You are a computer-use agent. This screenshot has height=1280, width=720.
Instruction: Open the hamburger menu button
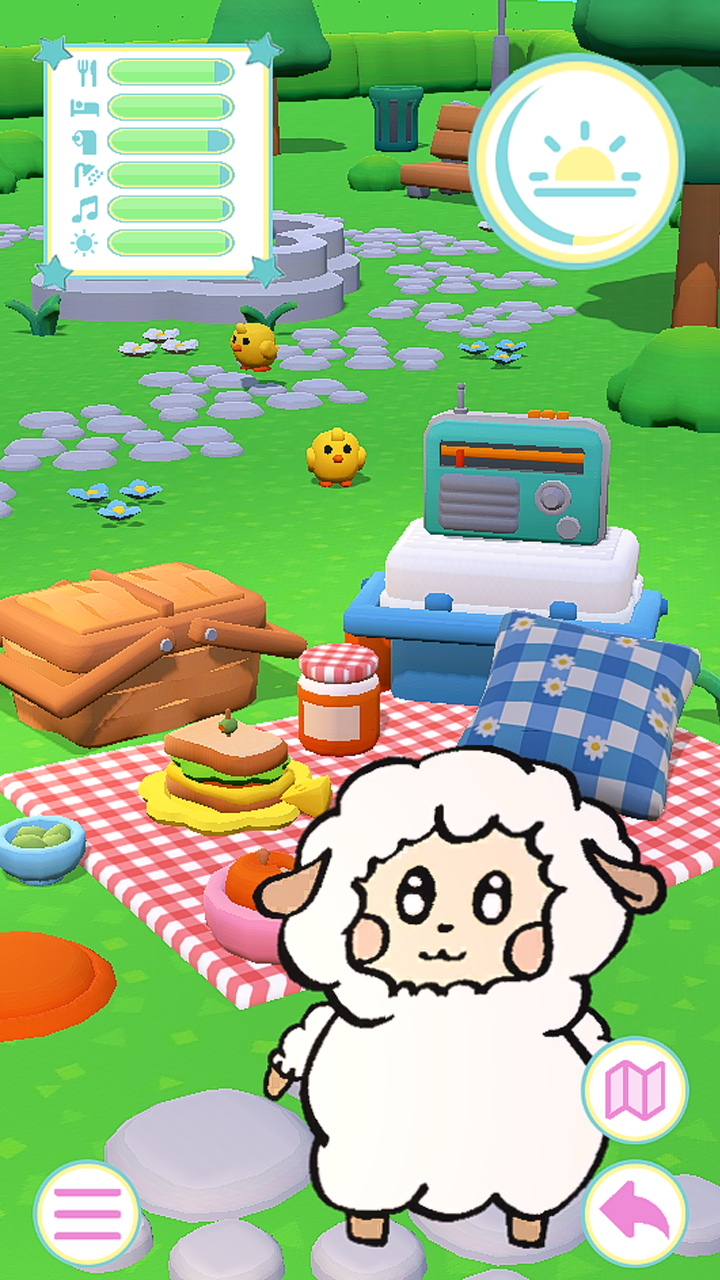87,1213
